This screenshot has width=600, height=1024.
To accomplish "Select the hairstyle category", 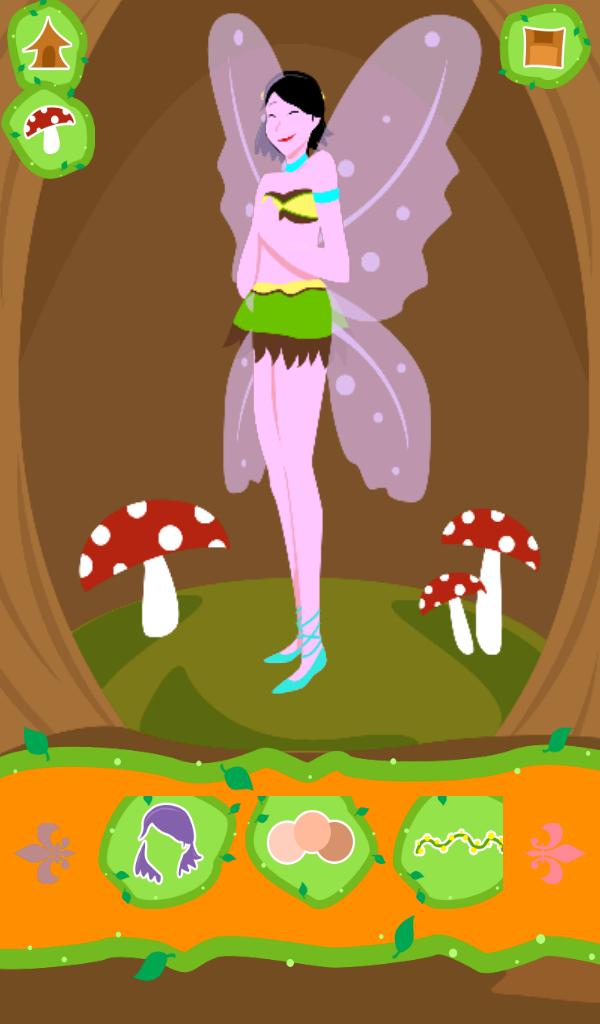I will [x=168, y=846].
